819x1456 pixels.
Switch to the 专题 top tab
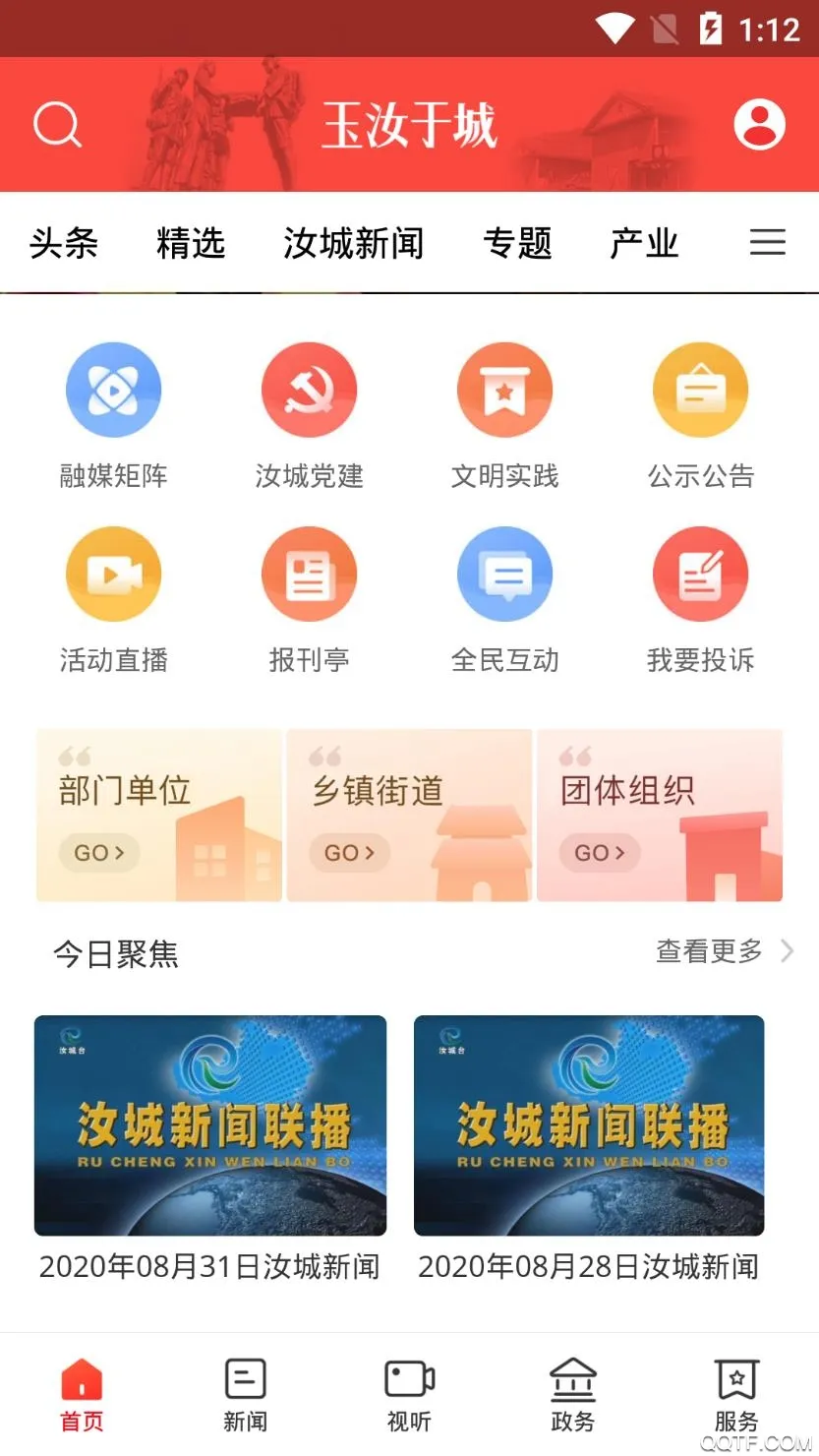tap(517, 243)
